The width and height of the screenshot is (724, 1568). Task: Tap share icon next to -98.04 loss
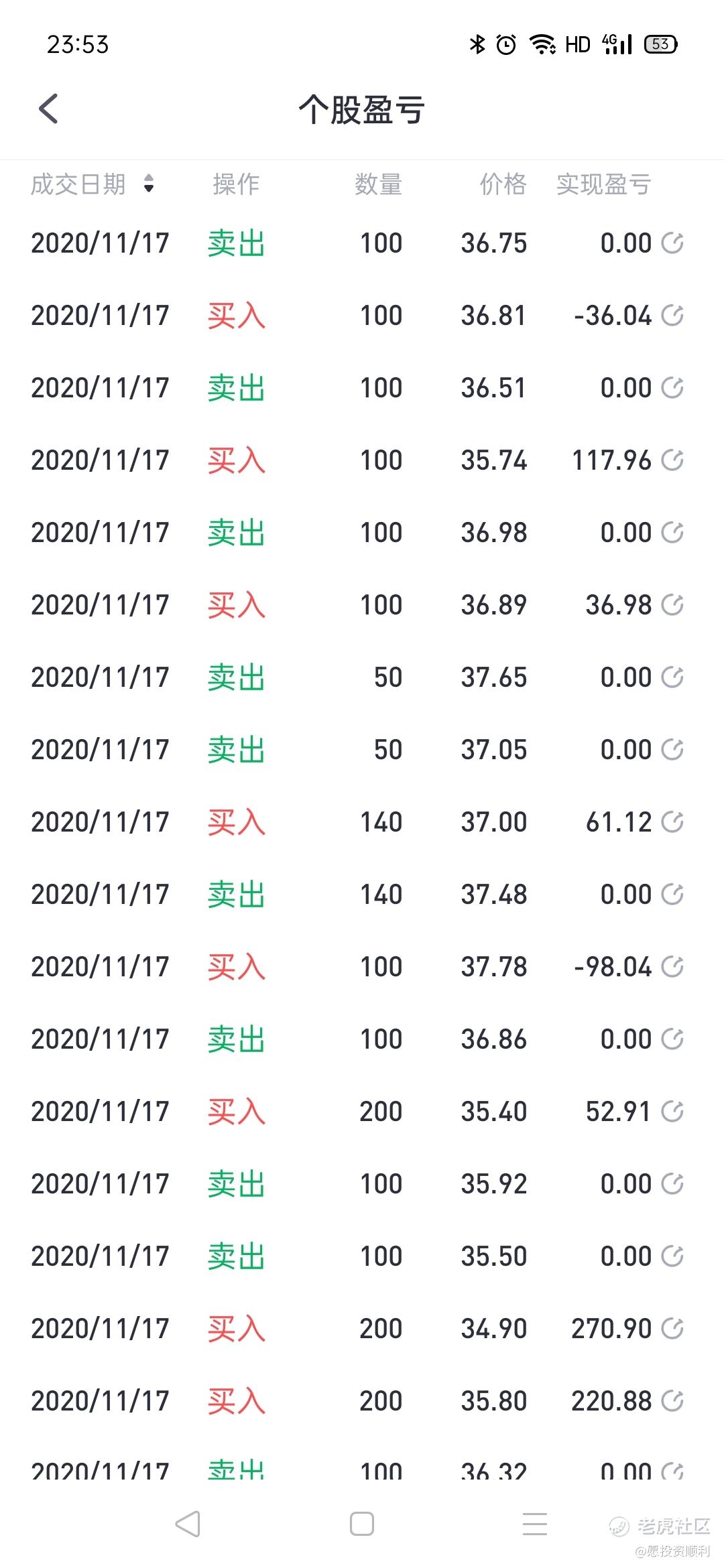(672, 966)
